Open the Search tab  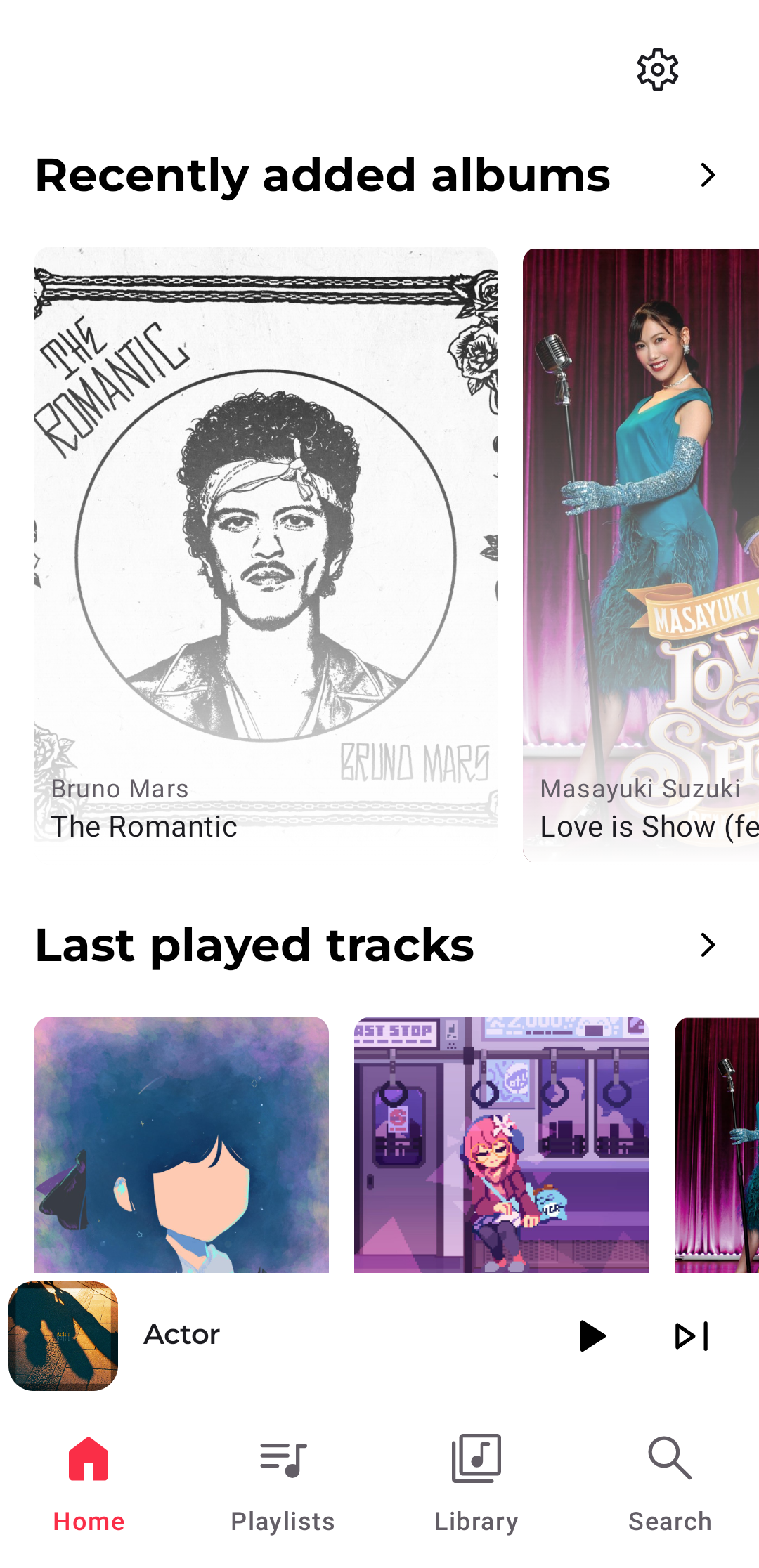click(670, 1484)
